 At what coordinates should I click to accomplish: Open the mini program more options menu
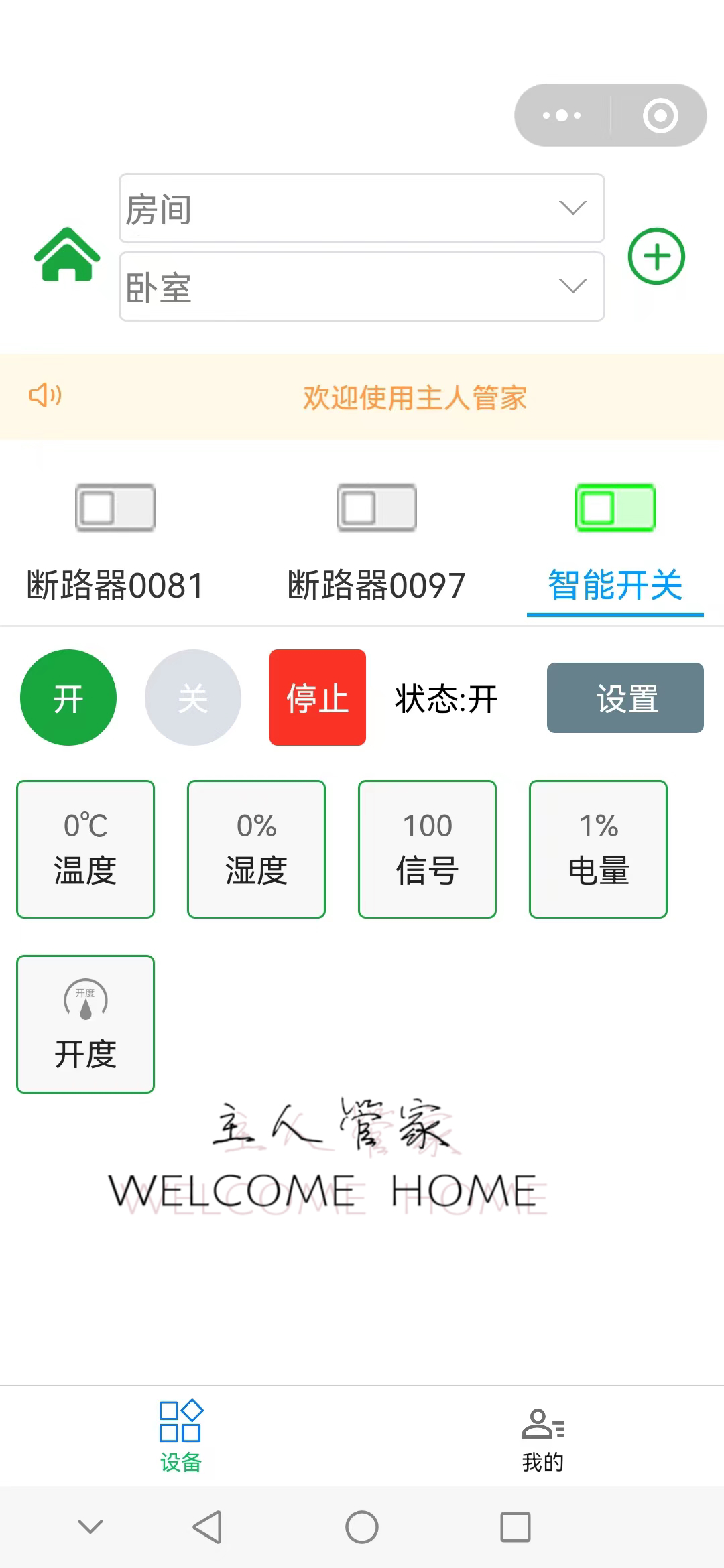click(562, 115)
